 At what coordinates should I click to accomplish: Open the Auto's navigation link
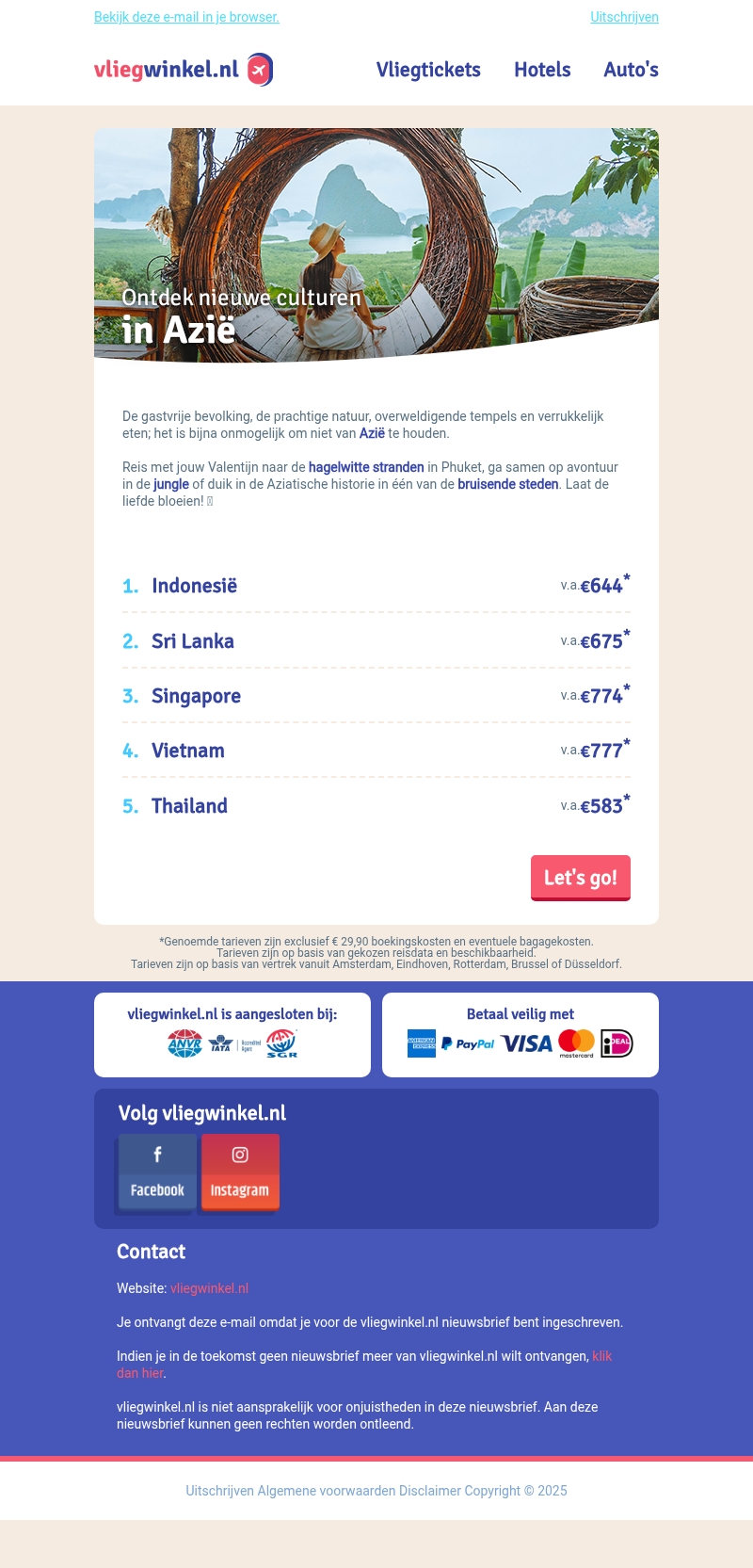pos(631,70)
